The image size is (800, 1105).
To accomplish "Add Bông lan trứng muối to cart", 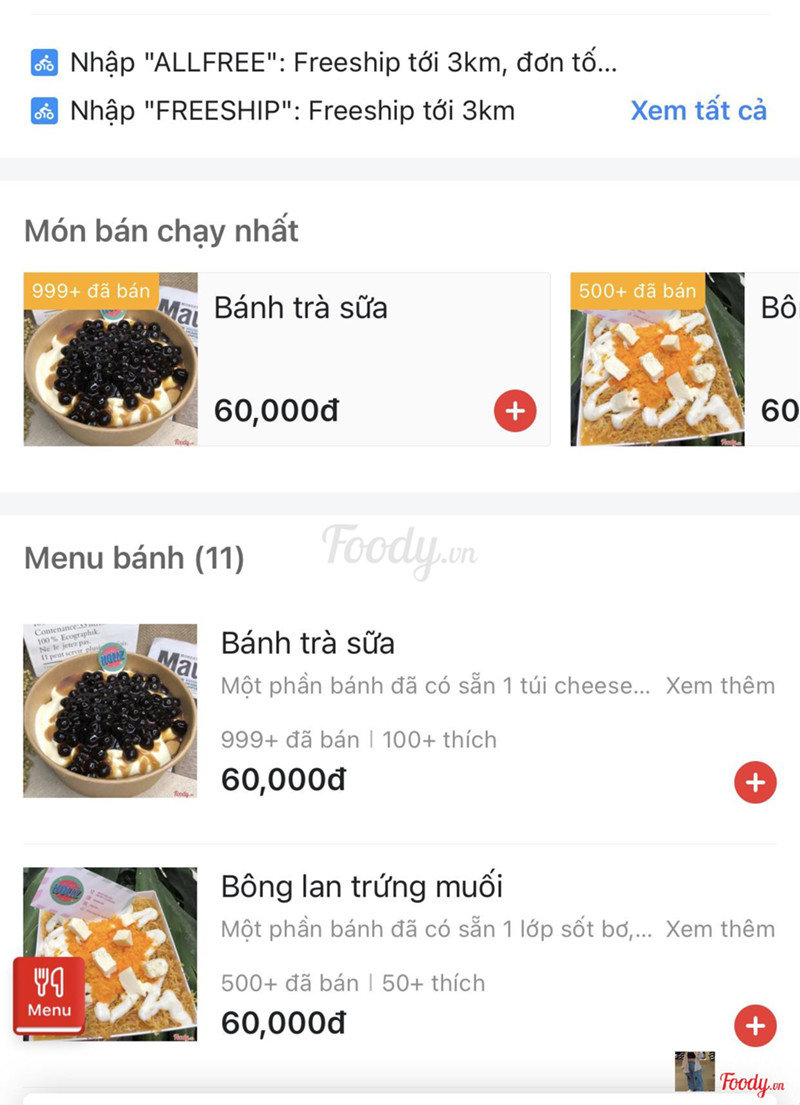I will click(x=755, y=1025).
